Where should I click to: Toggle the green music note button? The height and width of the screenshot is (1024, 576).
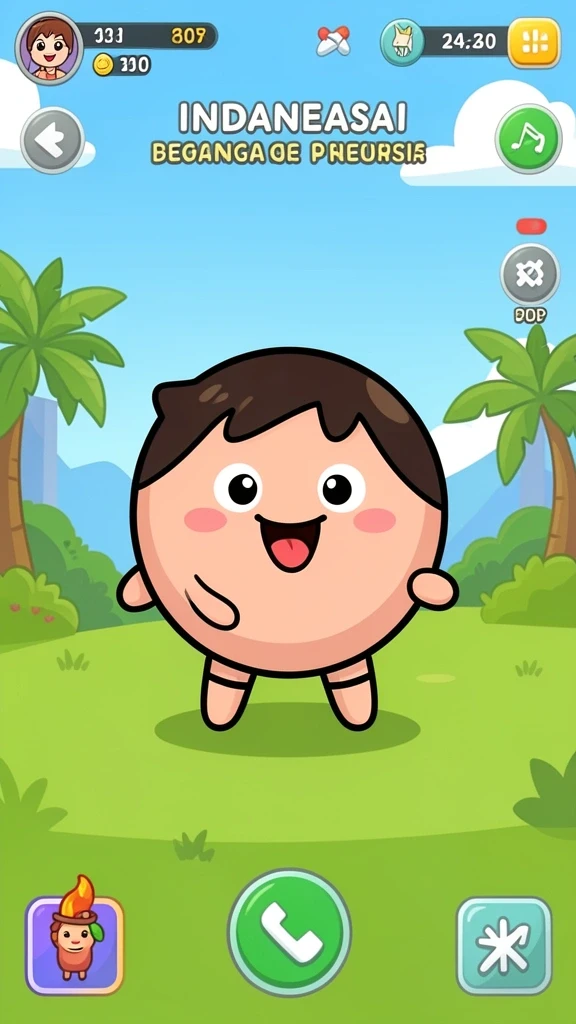click(528, 138)
